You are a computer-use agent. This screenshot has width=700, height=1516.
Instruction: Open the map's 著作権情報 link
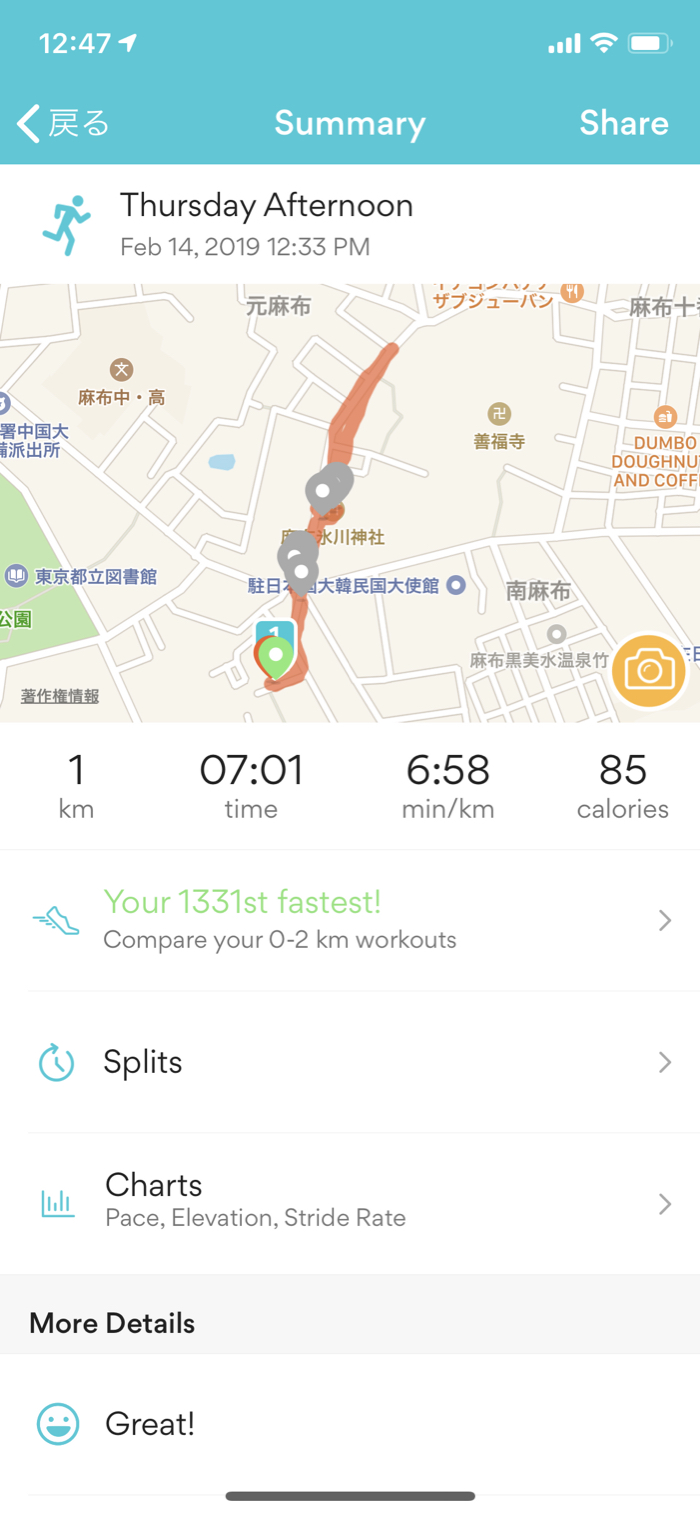pyautogui.click(x=60, y=696)
